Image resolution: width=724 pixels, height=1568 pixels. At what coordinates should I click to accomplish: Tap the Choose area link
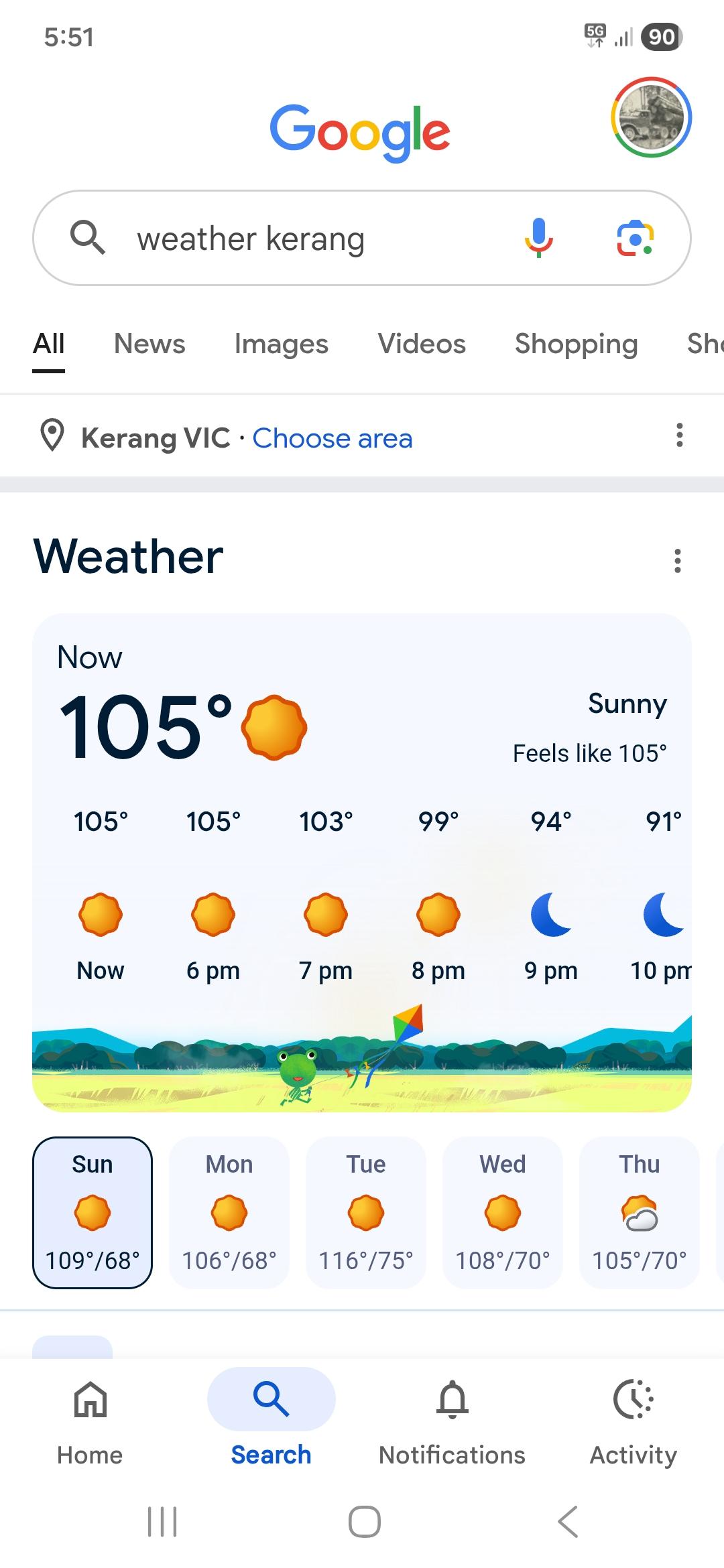tap(332, 438)
